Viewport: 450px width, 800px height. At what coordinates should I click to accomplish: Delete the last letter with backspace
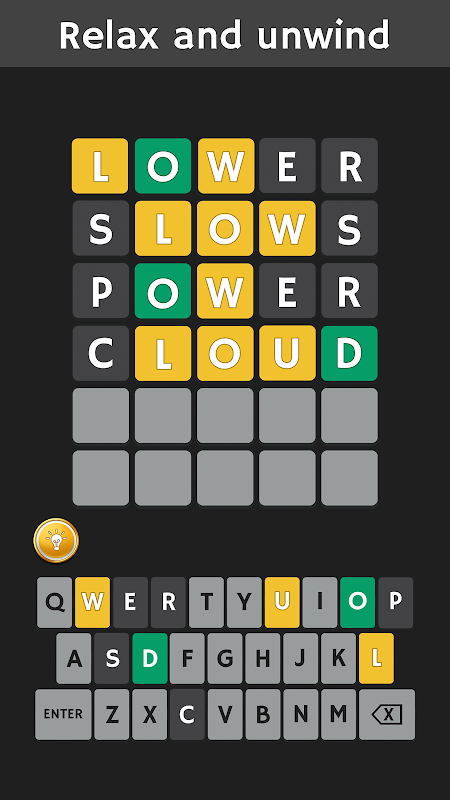click(x=387, y=714)
